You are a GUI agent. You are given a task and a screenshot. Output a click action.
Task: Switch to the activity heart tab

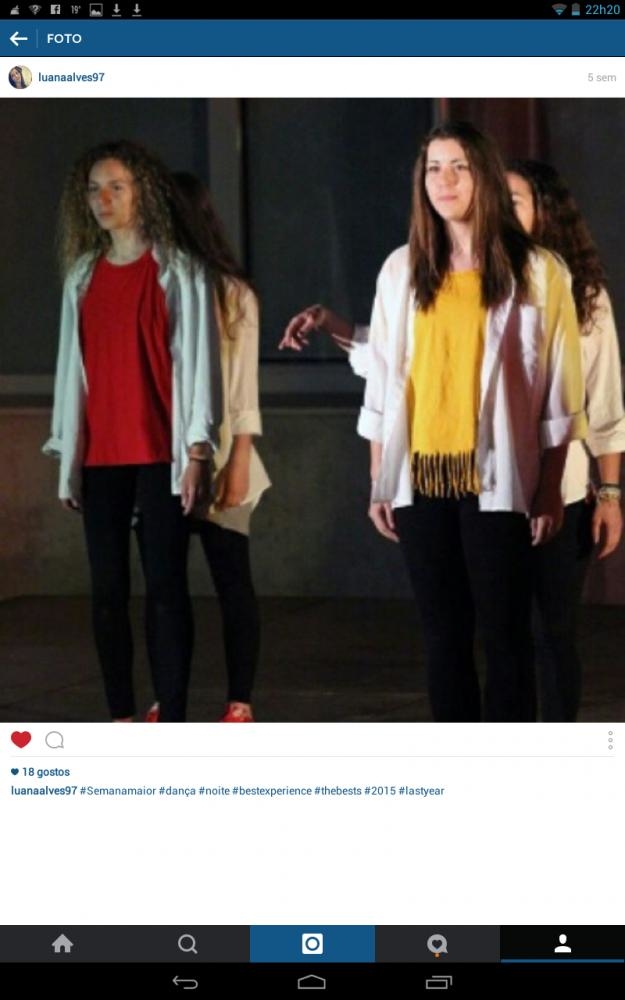[x=438, y=944]
